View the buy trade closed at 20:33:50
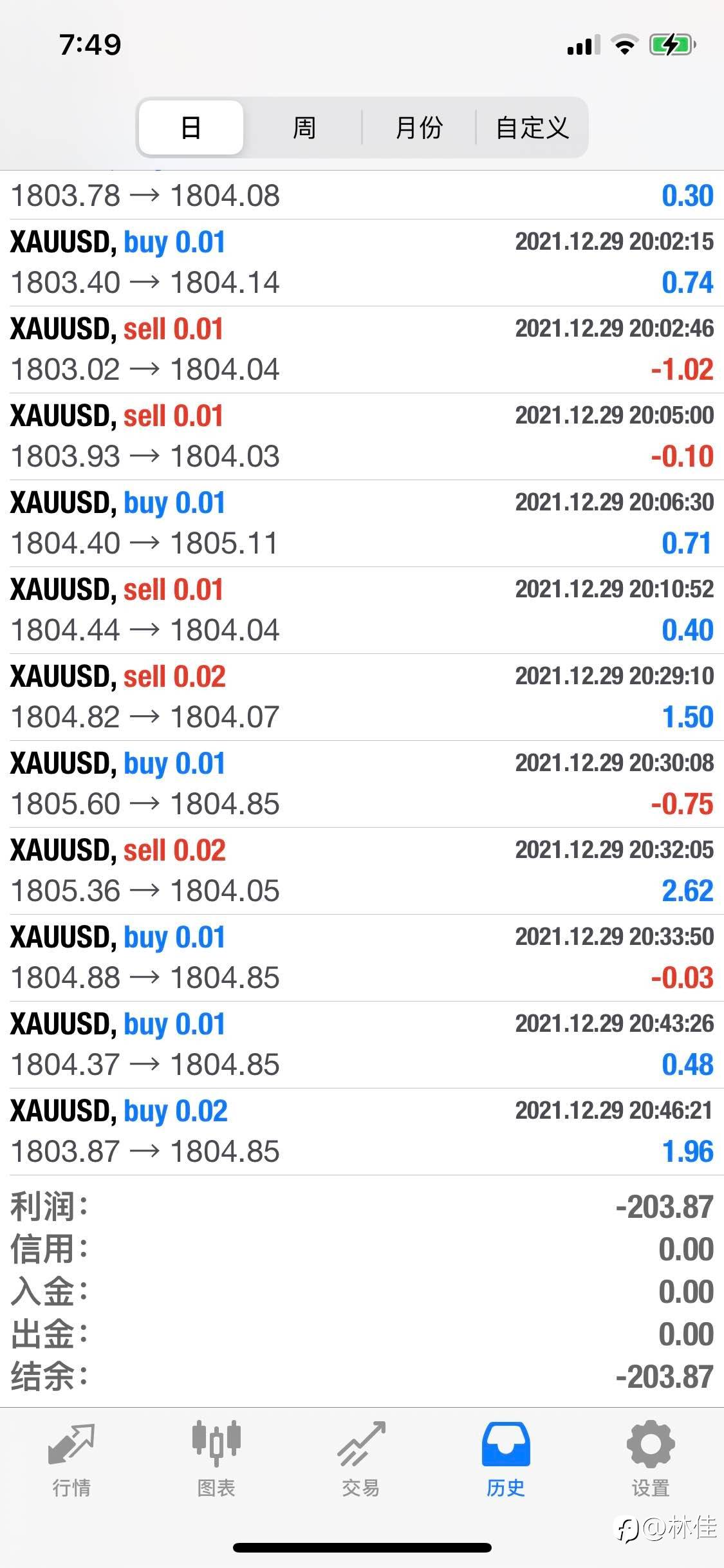 click(362, 958)
